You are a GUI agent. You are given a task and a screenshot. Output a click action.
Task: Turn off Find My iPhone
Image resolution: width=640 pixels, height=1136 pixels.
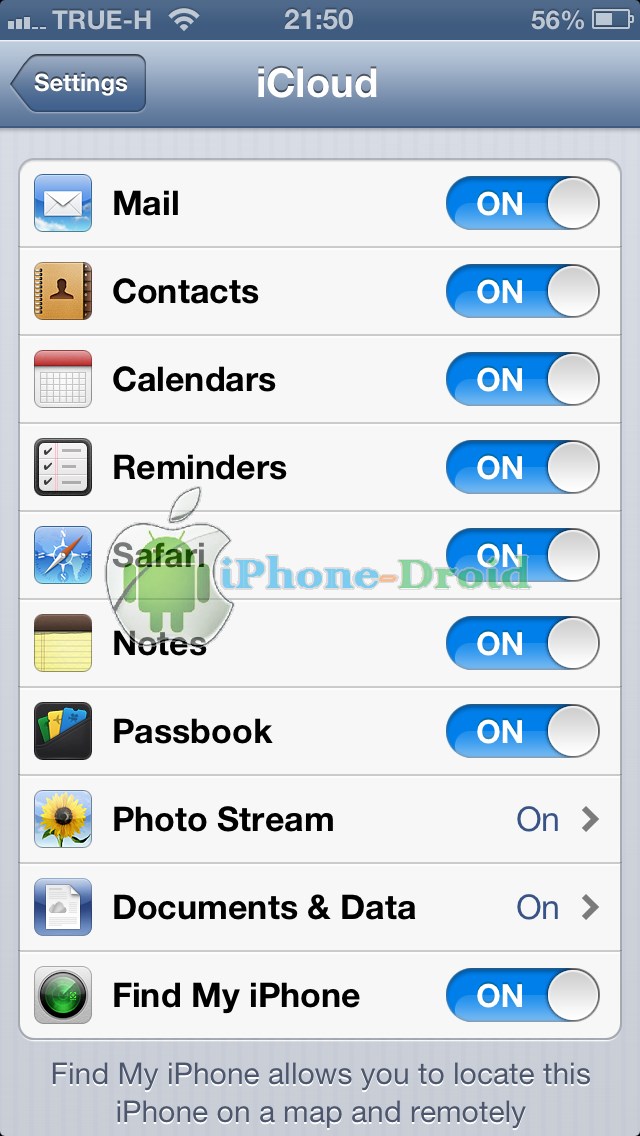(x=523, y=995)
